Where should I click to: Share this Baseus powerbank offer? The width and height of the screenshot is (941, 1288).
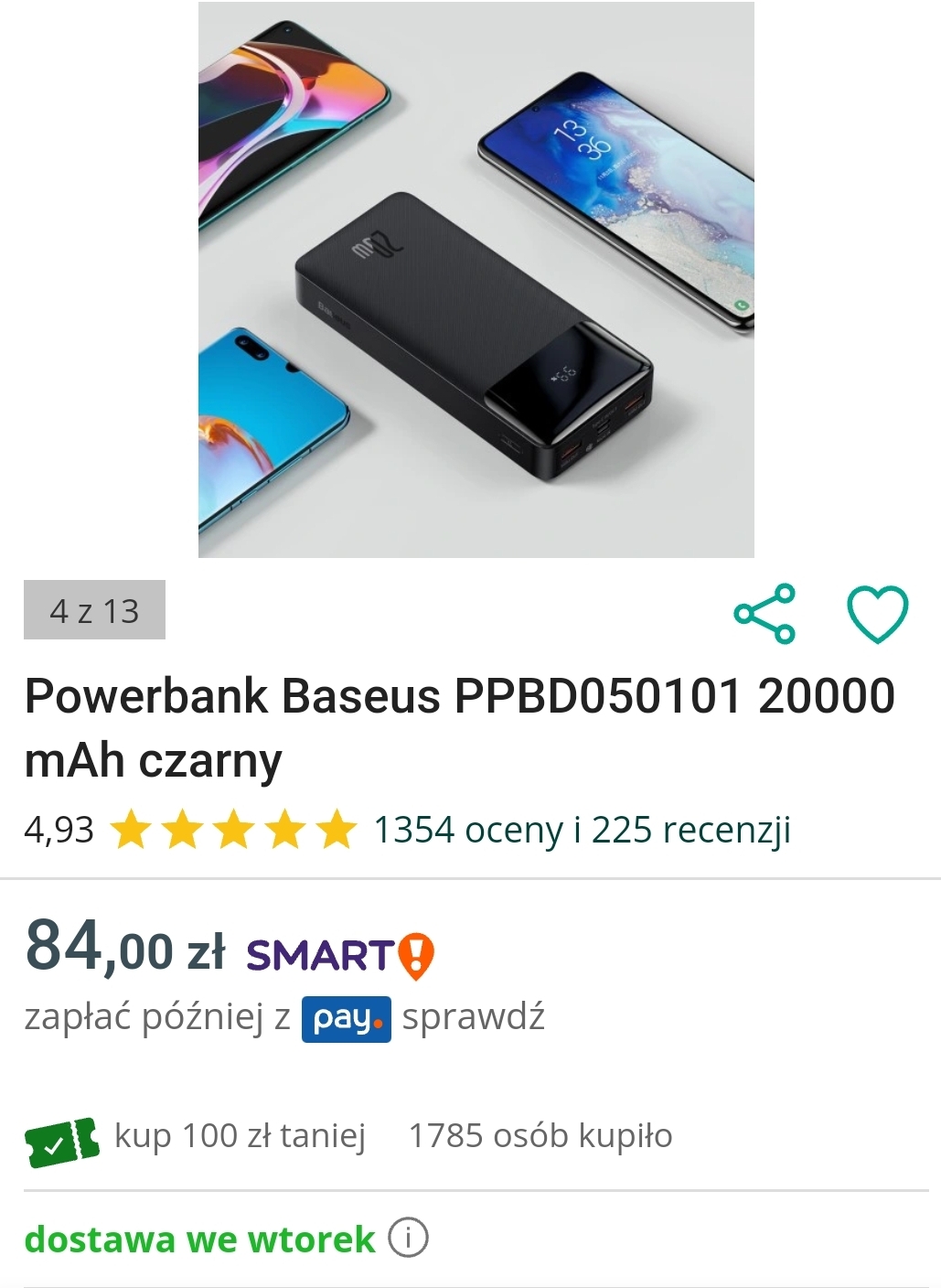[x=765, y=613]
